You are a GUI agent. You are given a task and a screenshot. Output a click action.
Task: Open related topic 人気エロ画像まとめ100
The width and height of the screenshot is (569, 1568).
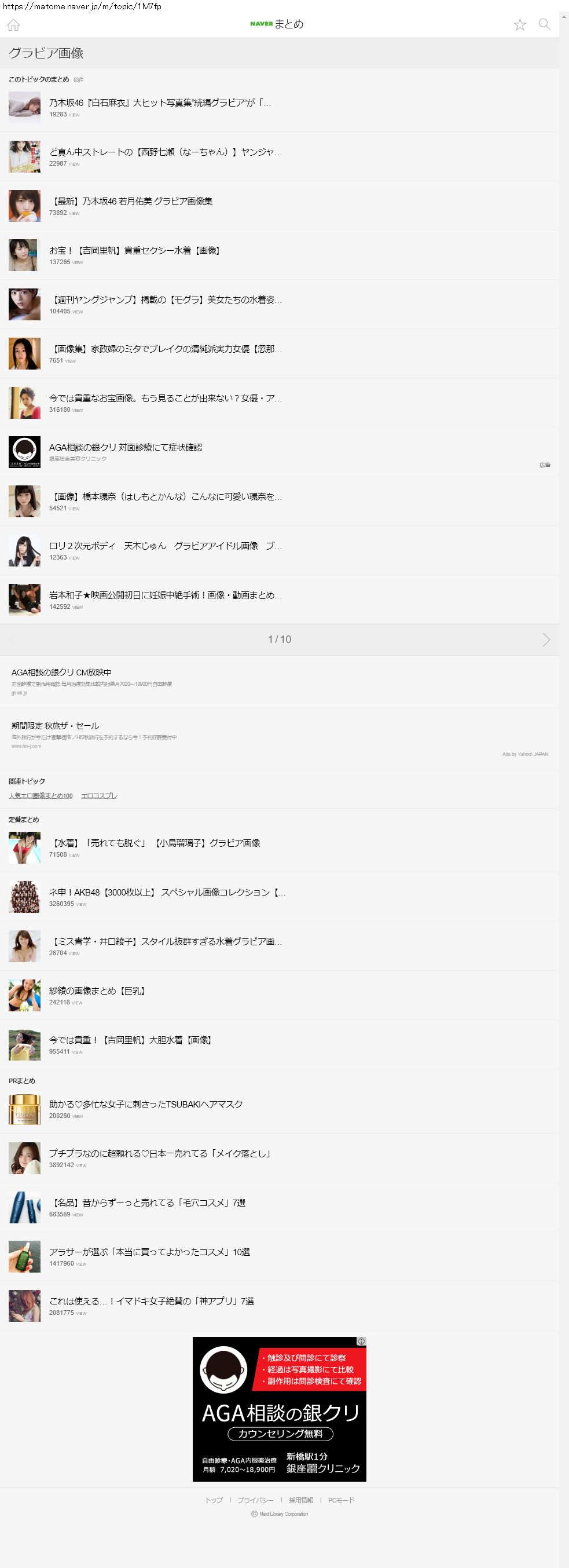pos(40,795)
